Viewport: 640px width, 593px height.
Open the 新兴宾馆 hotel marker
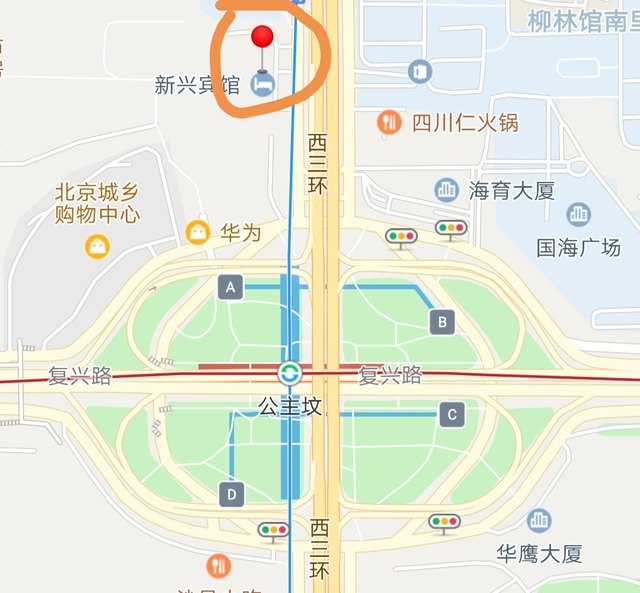click(x=263, y=85)
